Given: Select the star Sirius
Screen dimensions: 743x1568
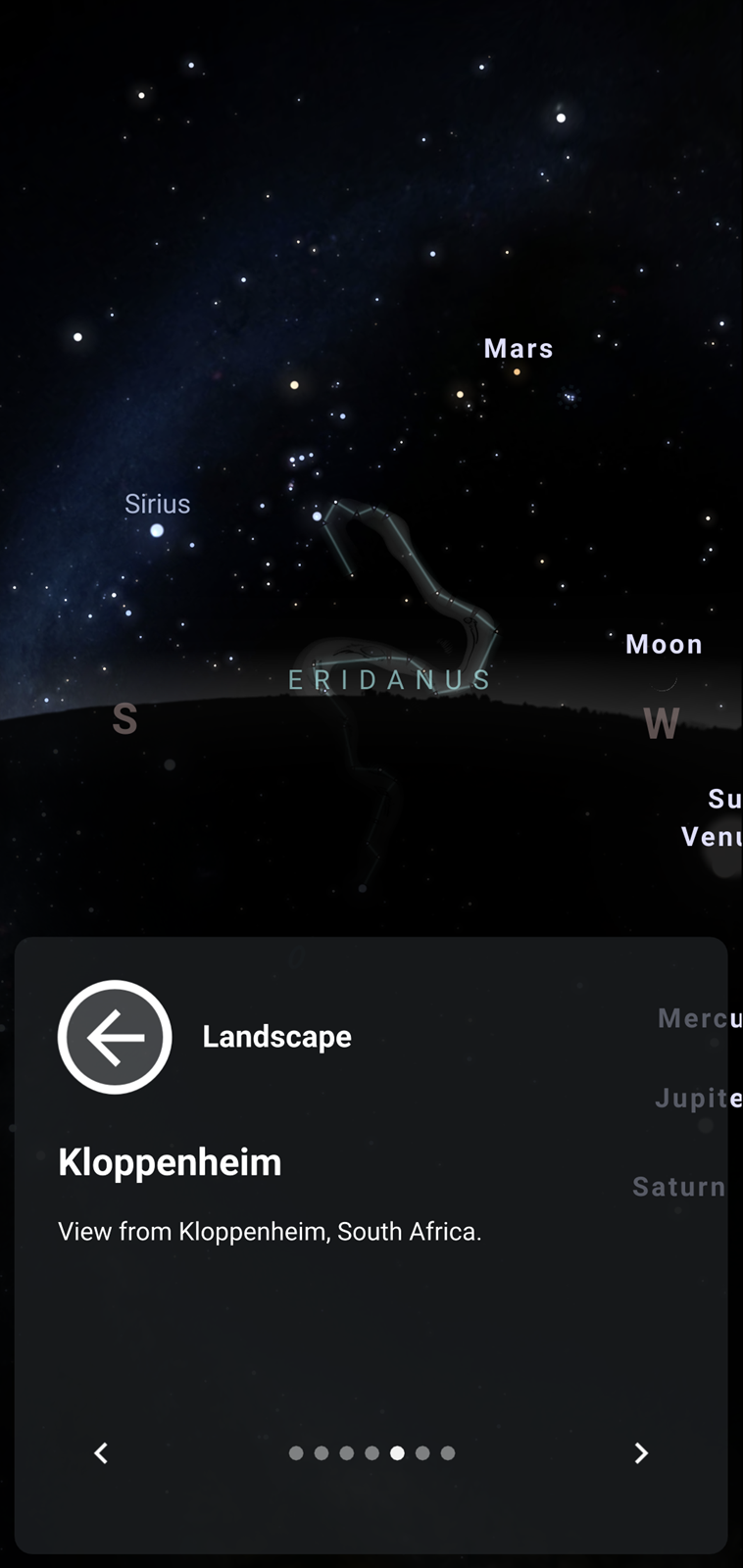Looking at the screenshot, I should click(x=157, y=504).
